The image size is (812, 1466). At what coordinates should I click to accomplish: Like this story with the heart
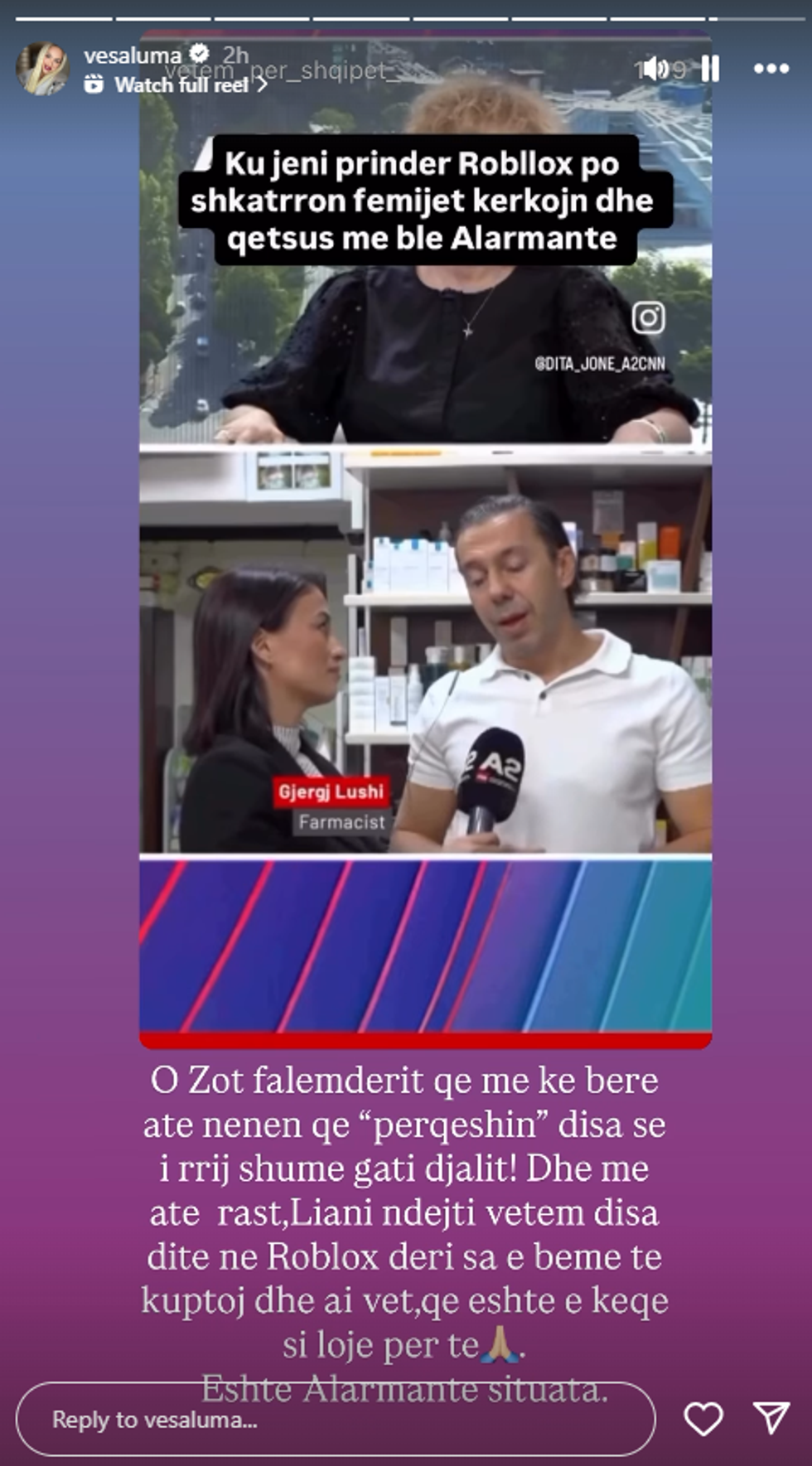[x=703, y=1419]
